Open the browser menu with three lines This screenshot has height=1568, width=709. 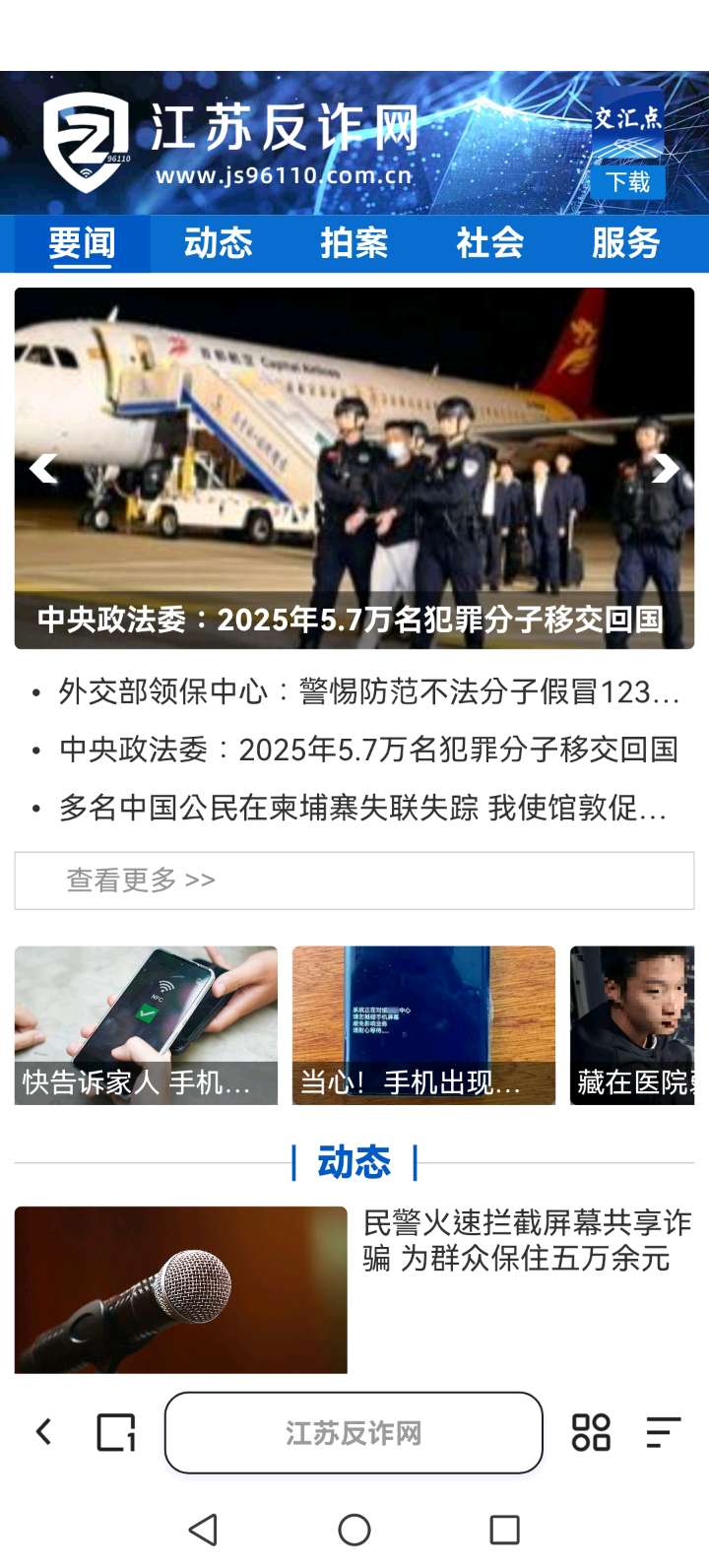664,1432
